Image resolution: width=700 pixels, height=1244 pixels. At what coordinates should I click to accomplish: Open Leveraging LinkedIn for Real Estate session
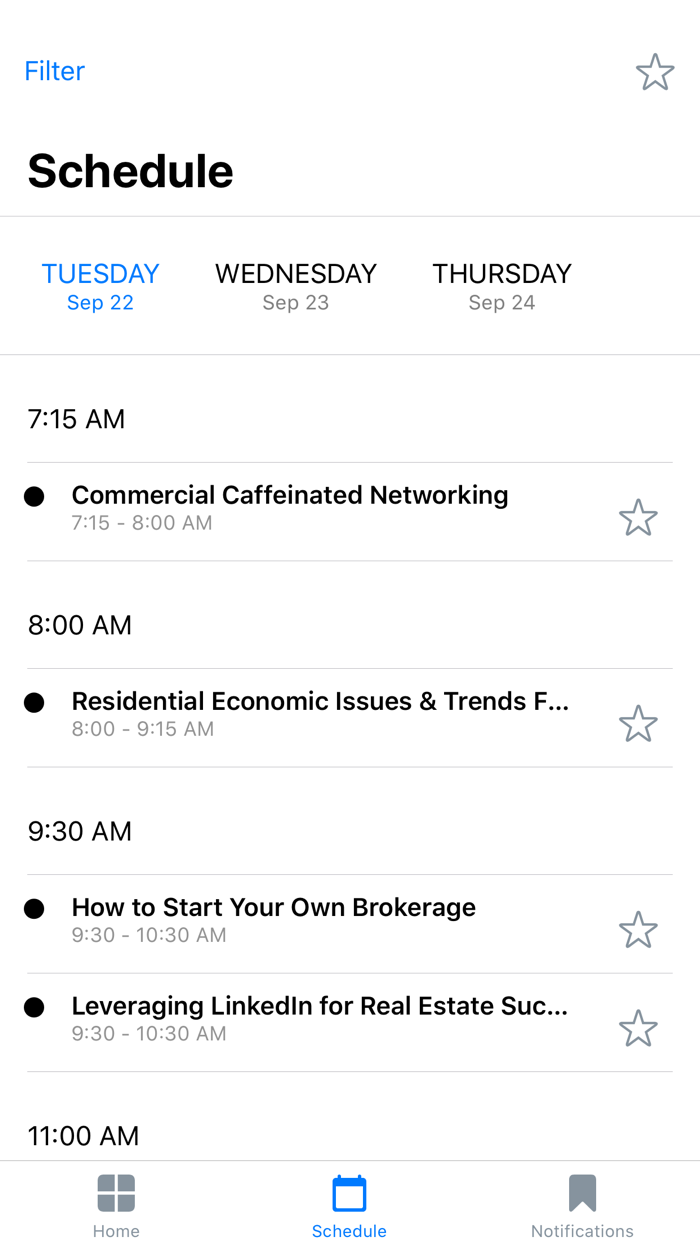[320, 1018]
